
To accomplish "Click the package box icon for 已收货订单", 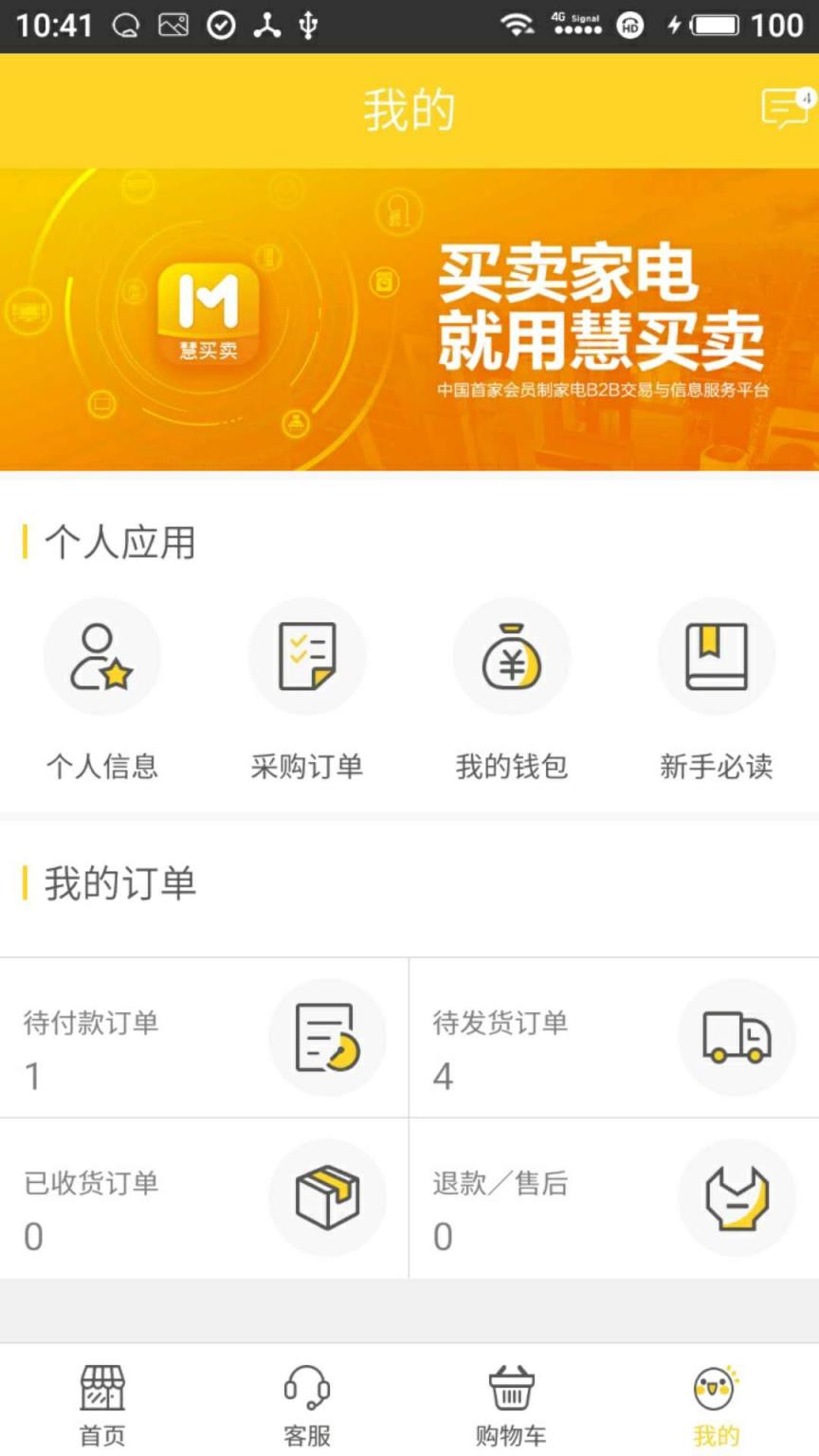I will [329, 1197].
